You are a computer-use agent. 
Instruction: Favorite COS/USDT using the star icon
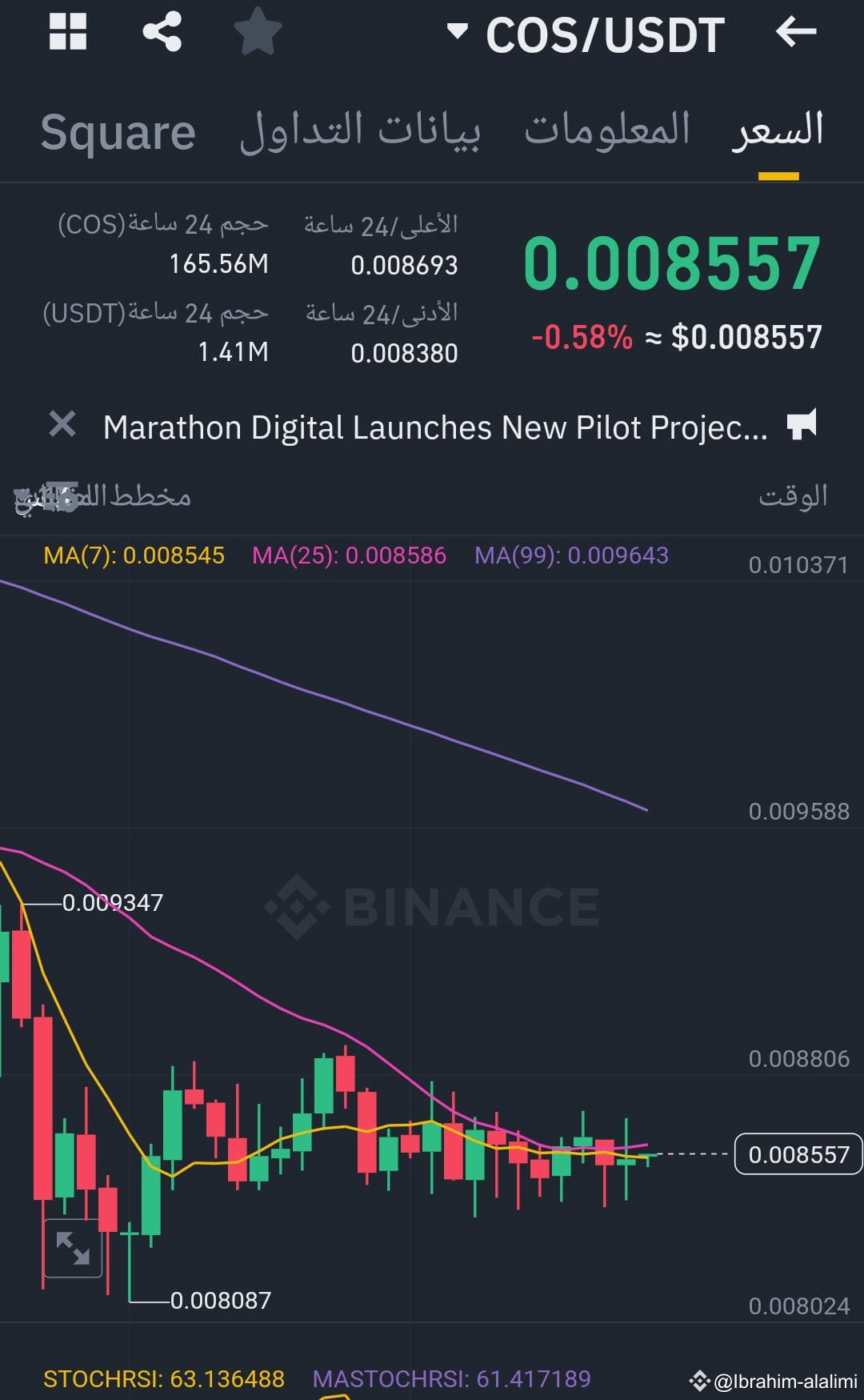click(x=255, y=33)
